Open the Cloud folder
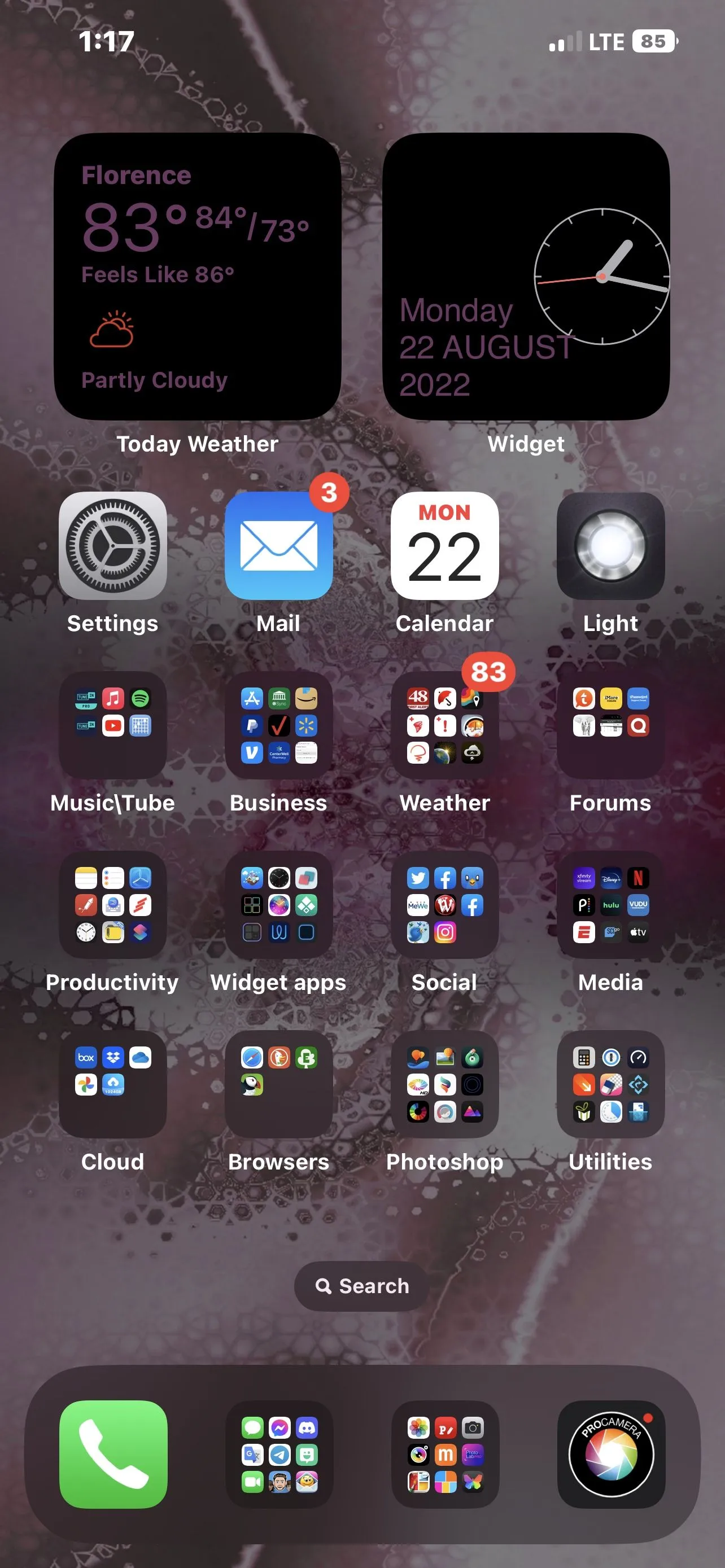The height and width of the screenshot is (1568, 725). [112, 1084]
